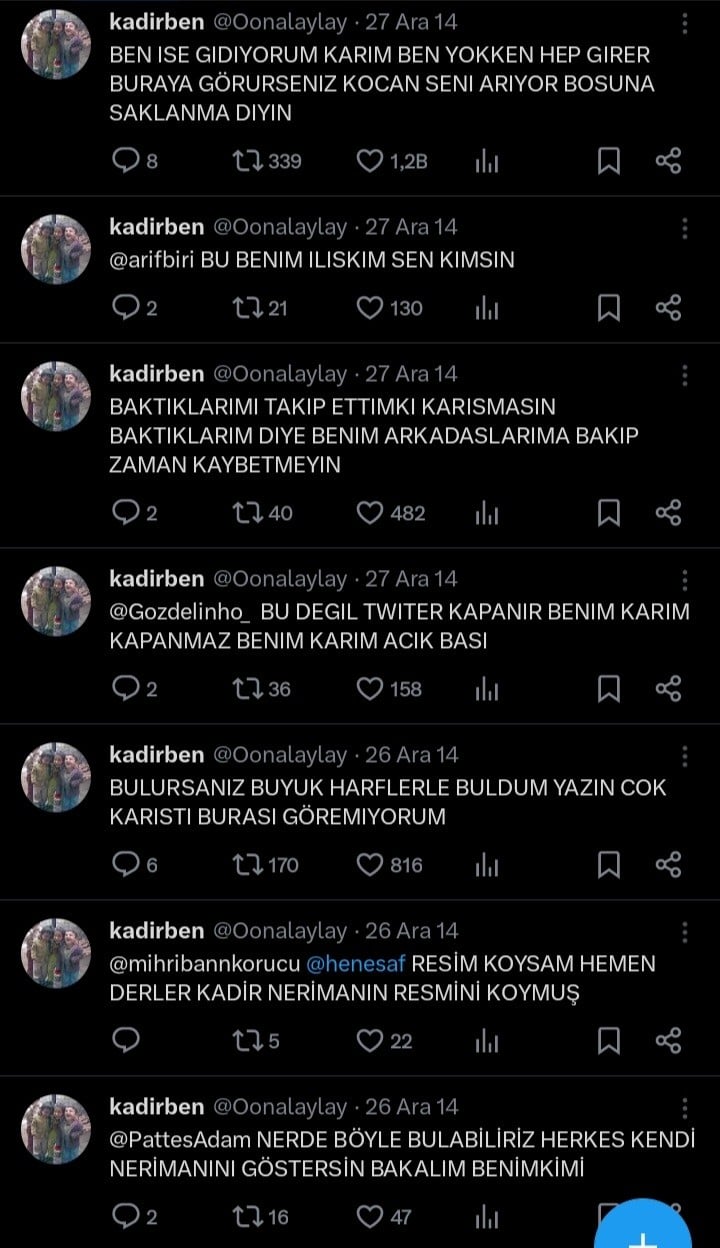Image resolution: width=720 pixels, height=1248 pixels.
Task: Retweet the 'BEN ISE GIDIYORUM' tweet
Action: tap(245, 161)
